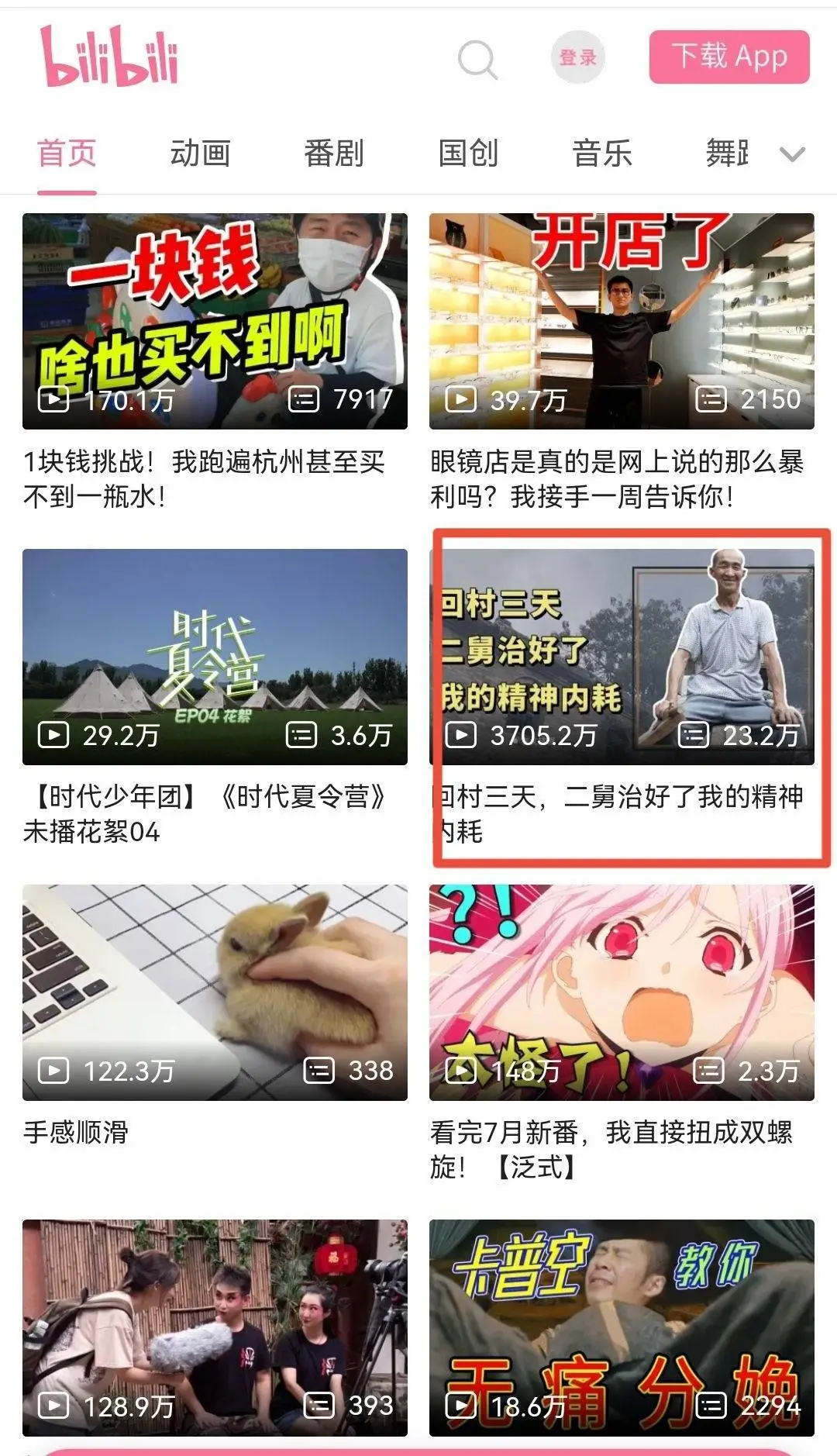This screenshot has height=1456, width=837.
Task: Watch the 手感顺滑 rabbit video
Action: pos(215,992)
